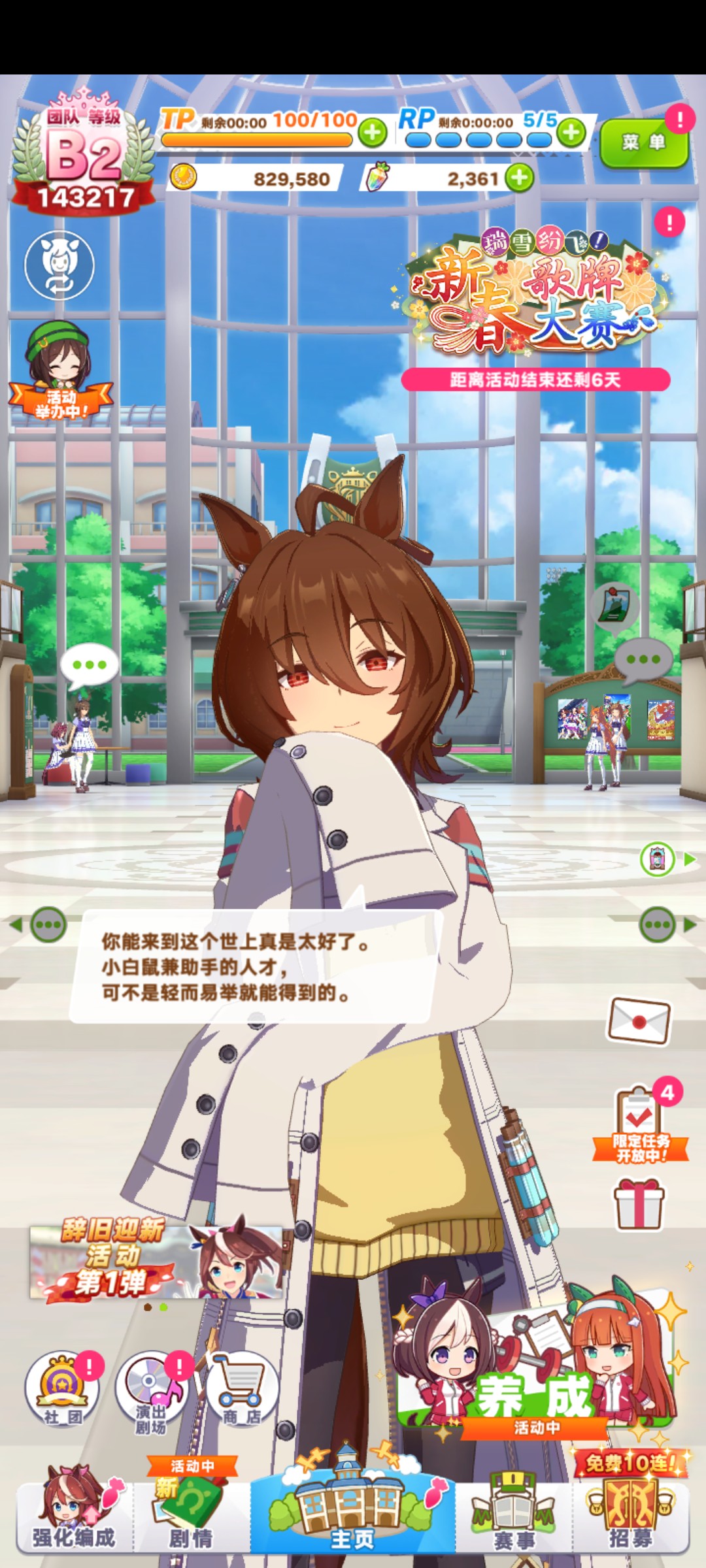Switch to the 剧情 tab
The width and height of the screenshot is (706, 1568).
191,1516
